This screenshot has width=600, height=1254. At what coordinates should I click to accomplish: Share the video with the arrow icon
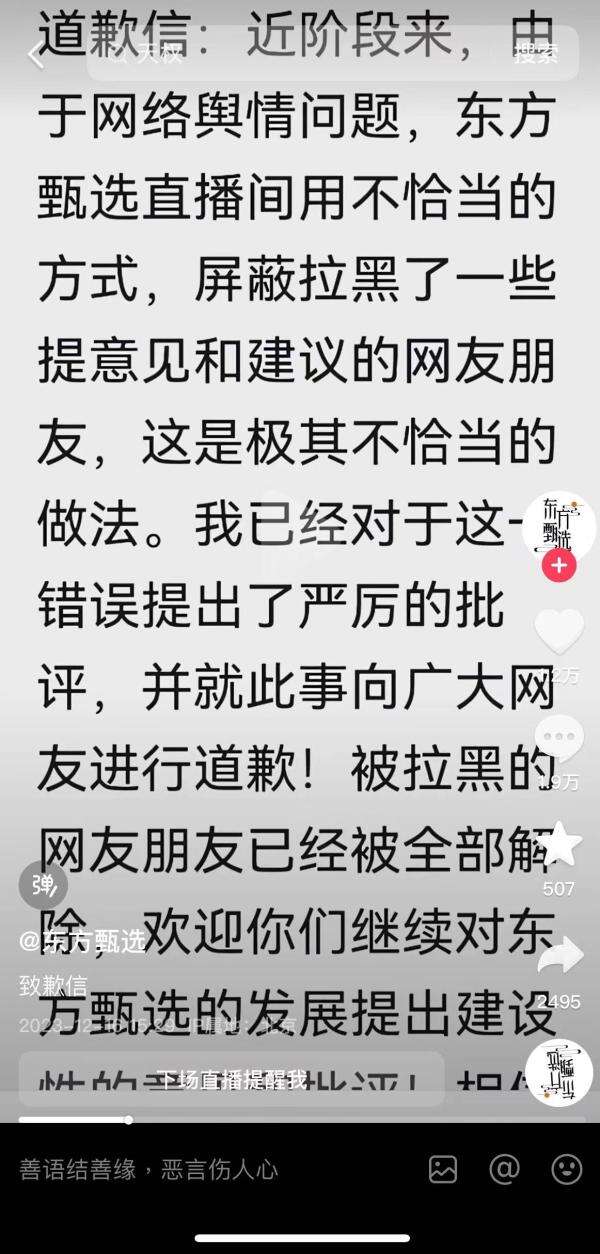pos(558,957)
